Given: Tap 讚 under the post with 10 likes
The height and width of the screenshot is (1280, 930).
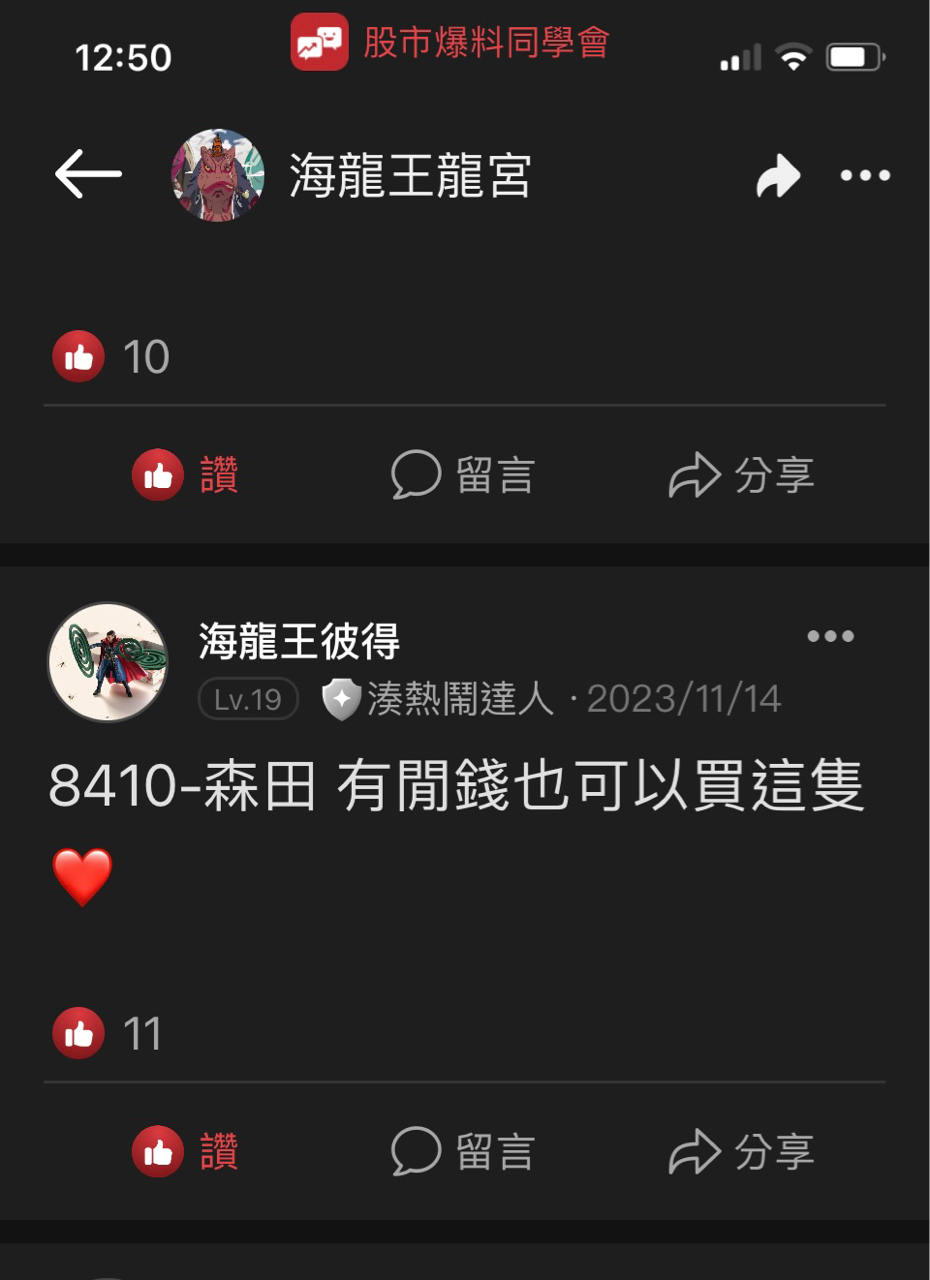Looking at the screenshot, I should coord(185,475).
